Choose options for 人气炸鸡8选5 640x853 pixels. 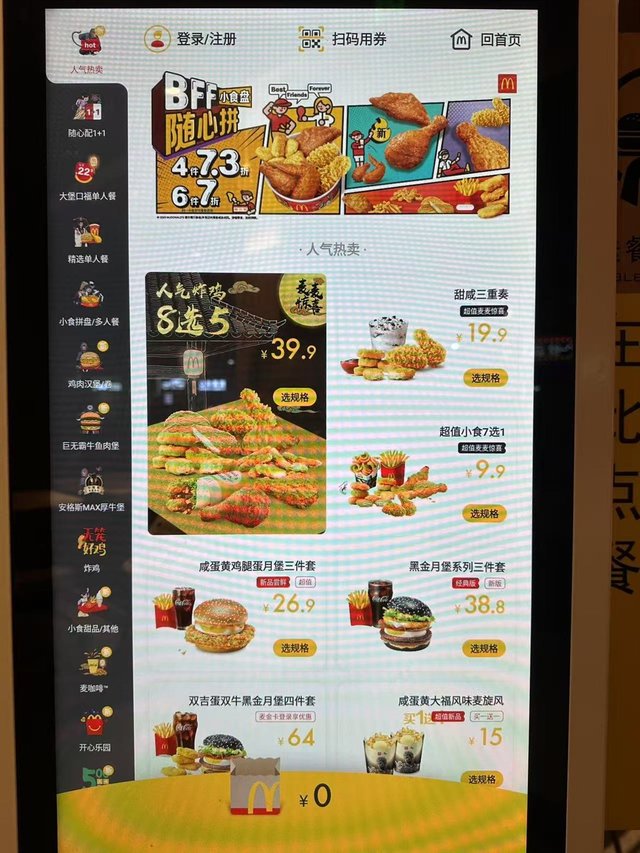pos(294,397)
